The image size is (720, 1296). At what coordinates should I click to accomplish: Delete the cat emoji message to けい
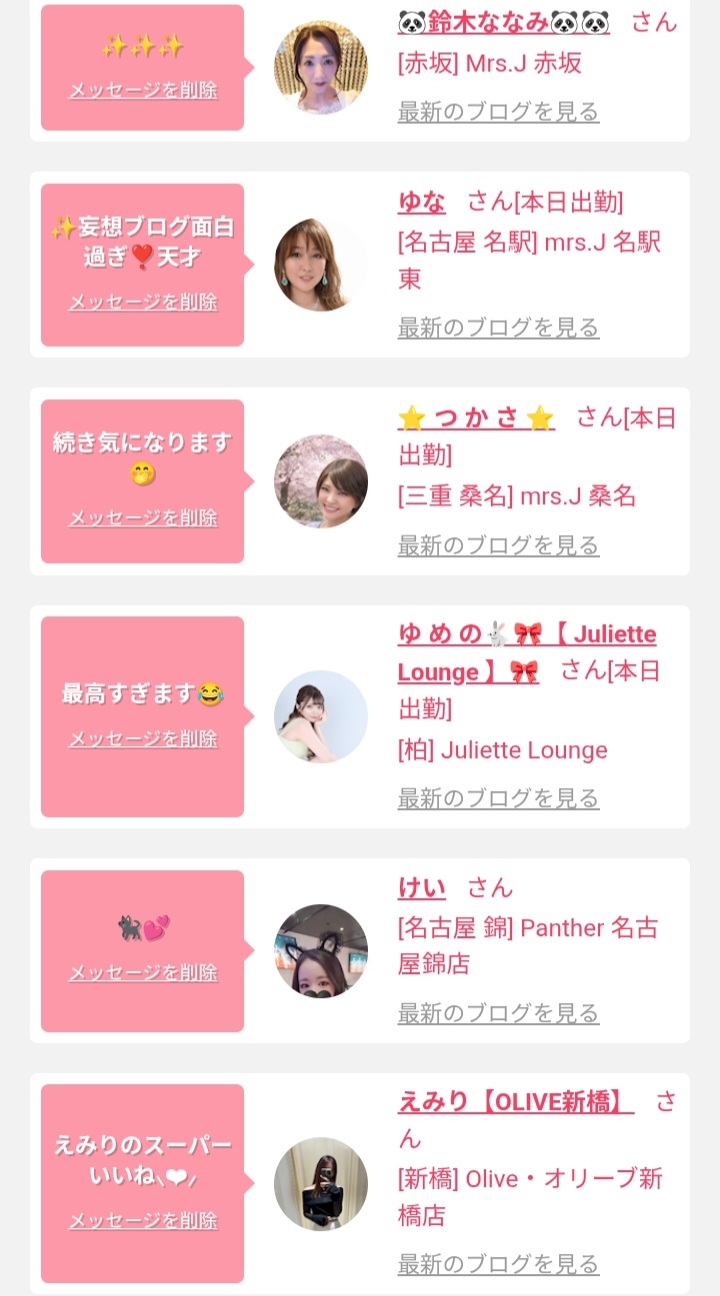(142, 973)
